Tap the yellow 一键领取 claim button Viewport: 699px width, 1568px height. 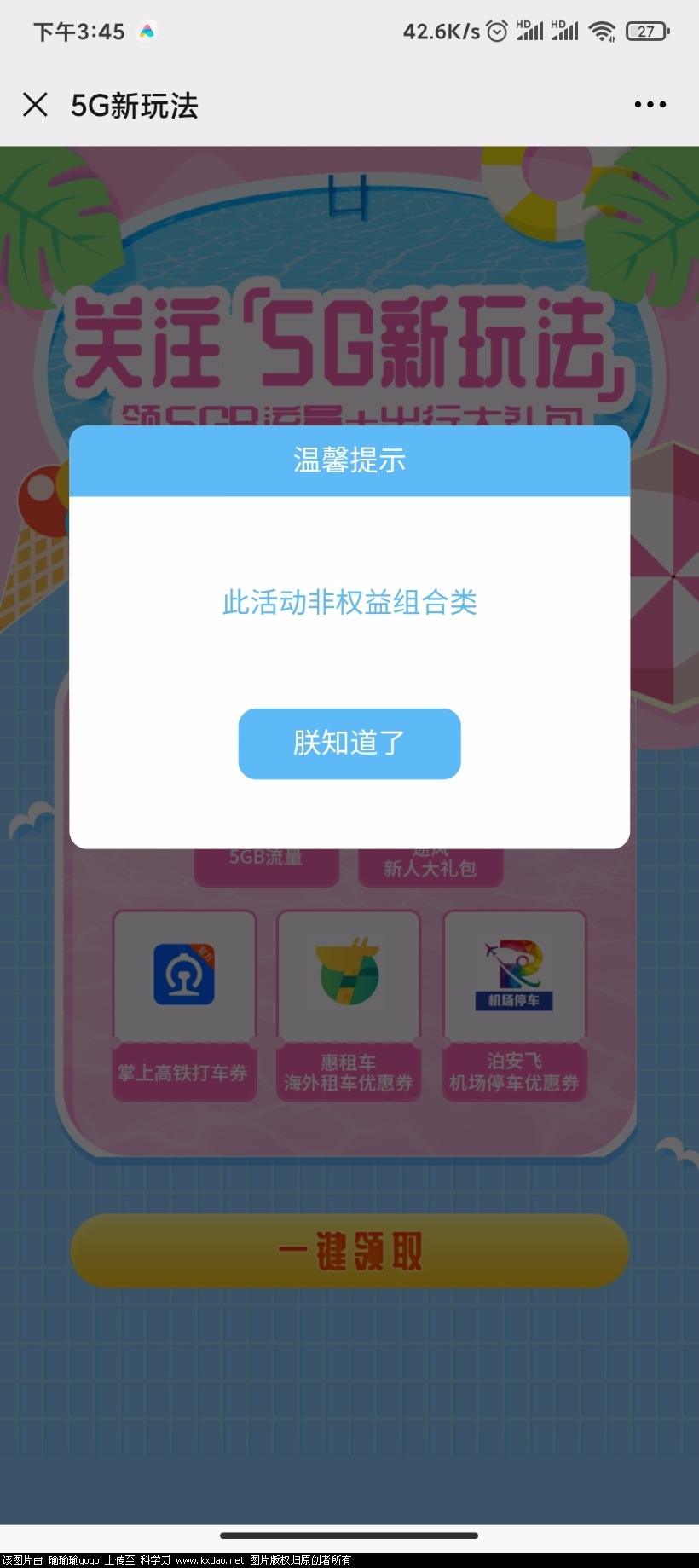point(349,1251)
